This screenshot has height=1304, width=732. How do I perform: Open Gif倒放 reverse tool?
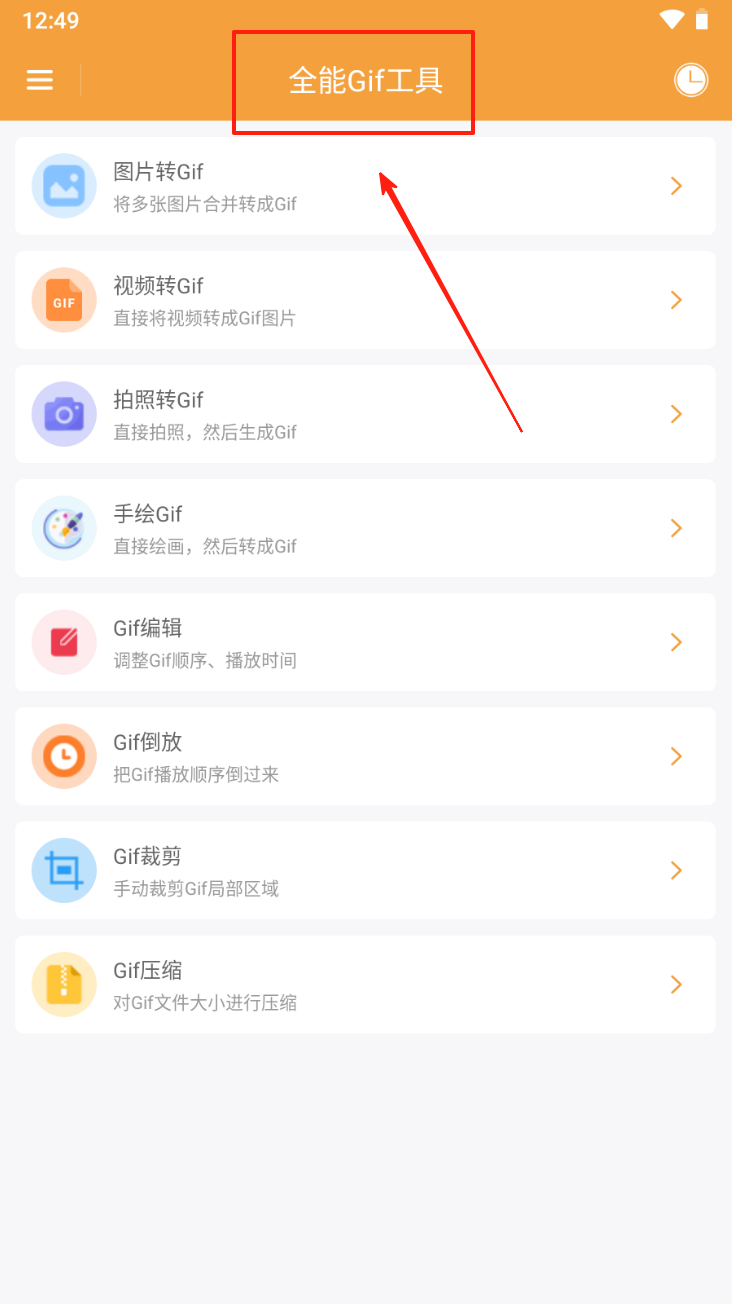point(365,756)
